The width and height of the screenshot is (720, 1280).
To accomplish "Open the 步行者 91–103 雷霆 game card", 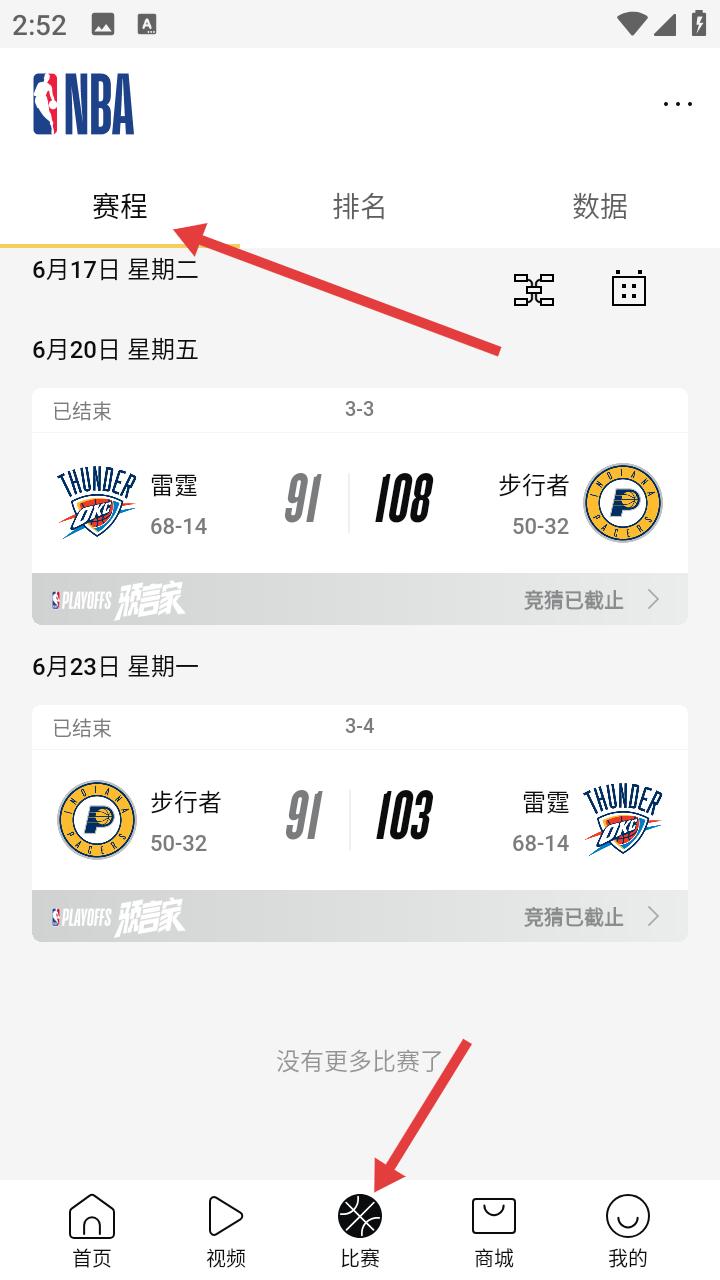I will (x=360, y=819).
